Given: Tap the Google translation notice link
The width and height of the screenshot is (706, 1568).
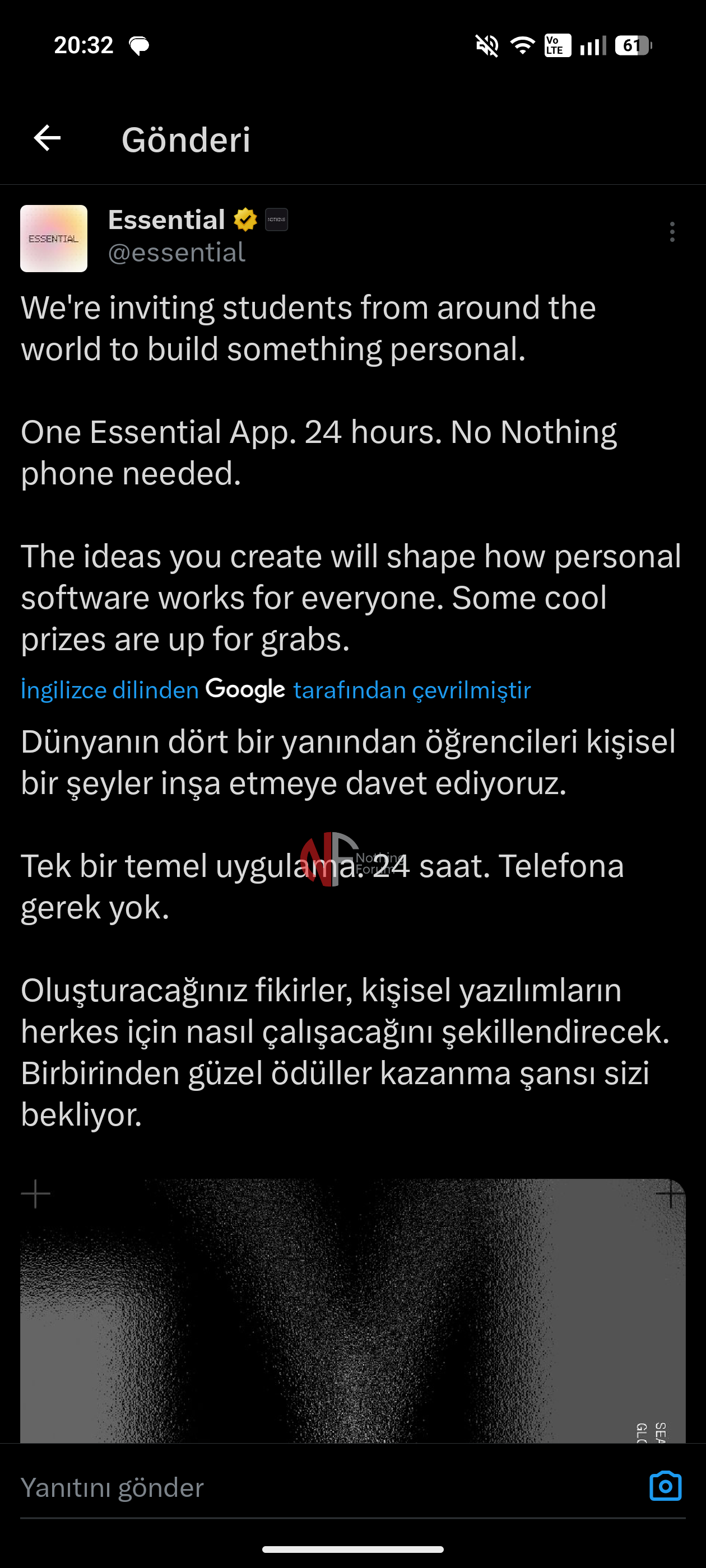Looking at the screenshot, I should 275,690.
